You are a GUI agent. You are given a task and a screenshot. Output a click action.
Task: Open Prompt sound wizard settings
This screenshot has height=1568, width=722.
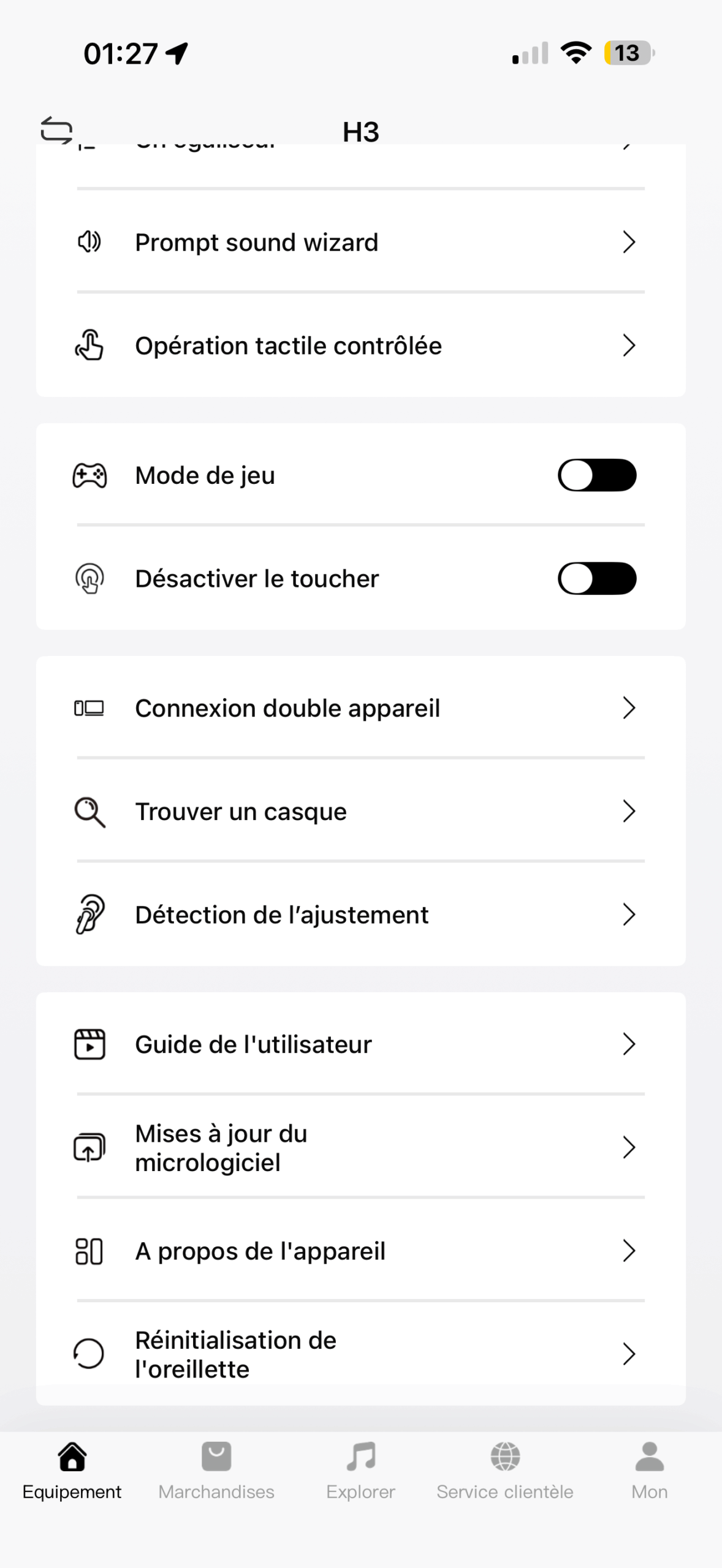coord(360,243)
